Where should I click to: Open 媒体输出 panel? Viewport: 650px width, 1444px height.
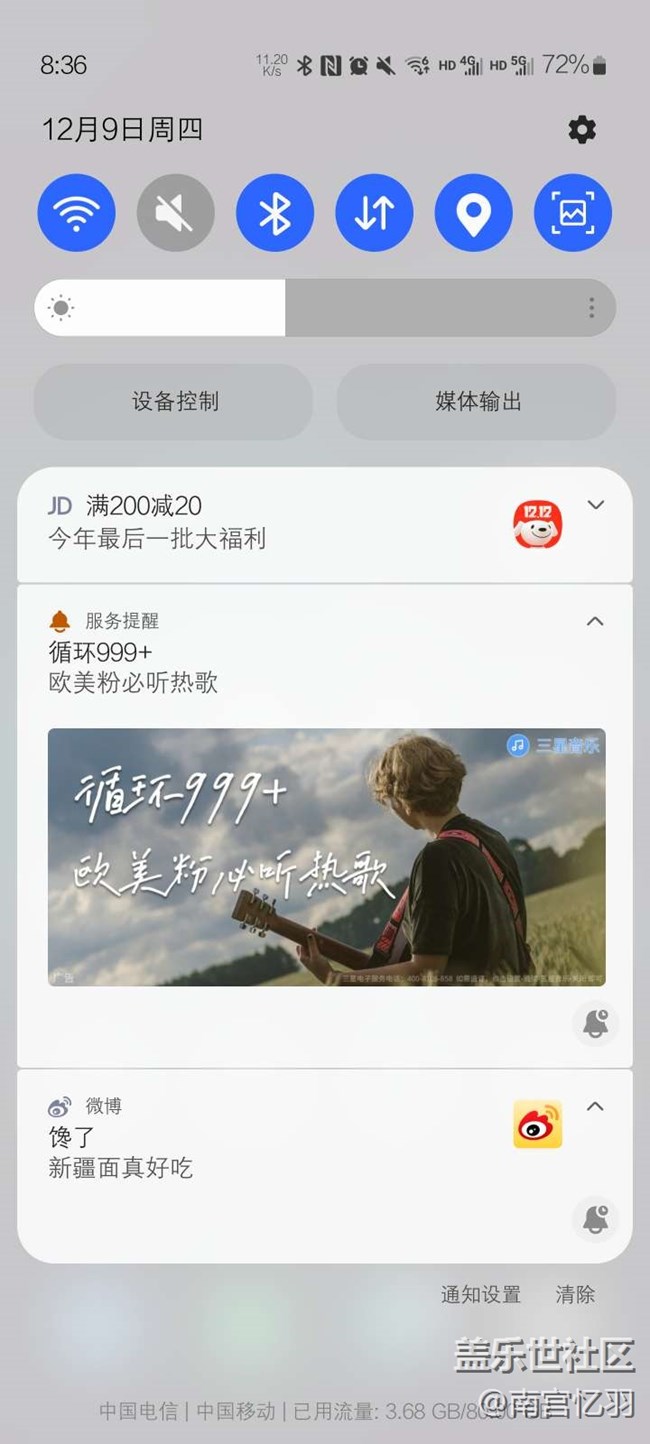tap(477, 402)
